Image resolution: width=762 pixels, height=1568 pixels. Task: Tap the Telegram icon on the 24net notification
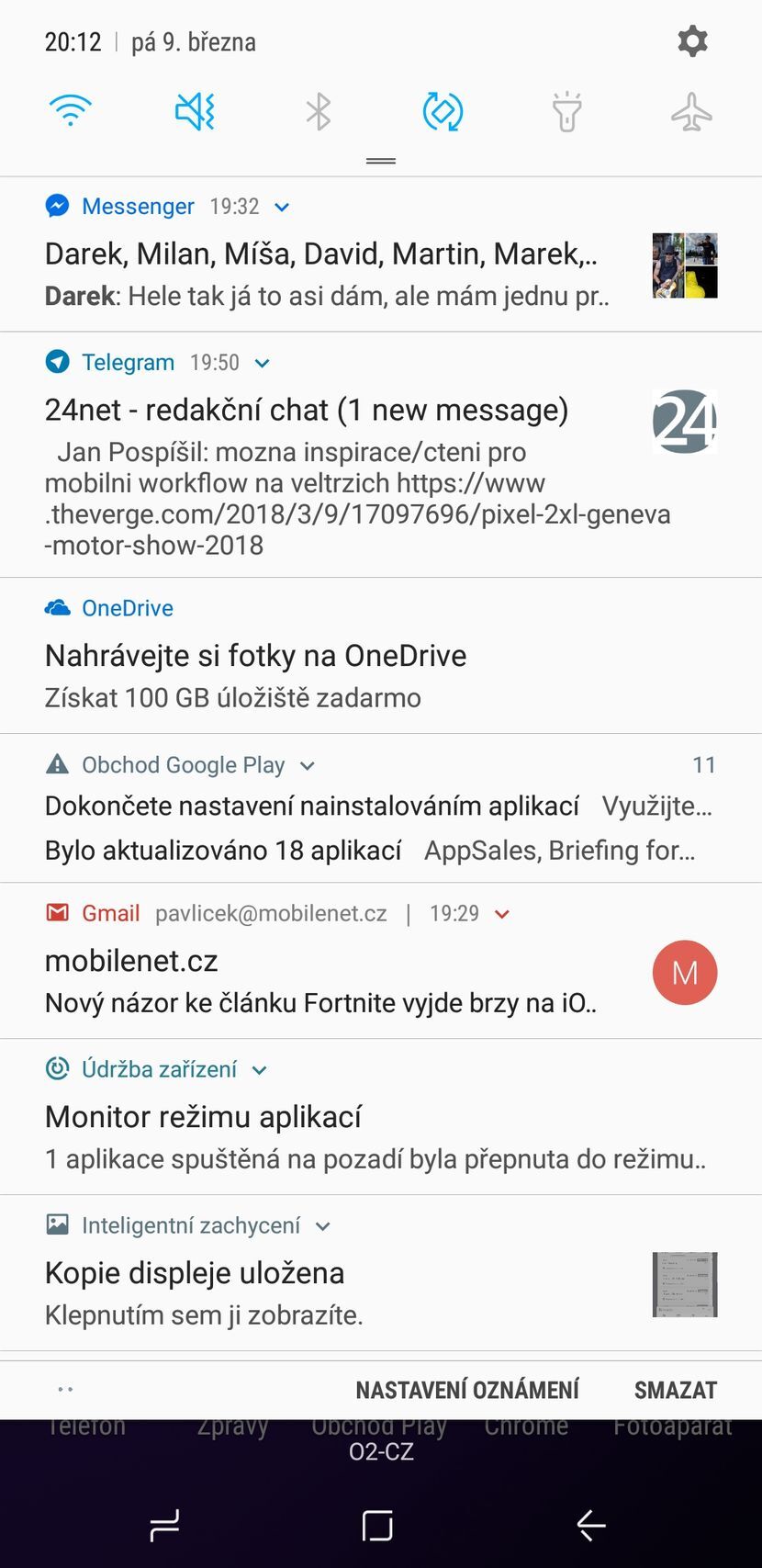[x=57, y=362]
